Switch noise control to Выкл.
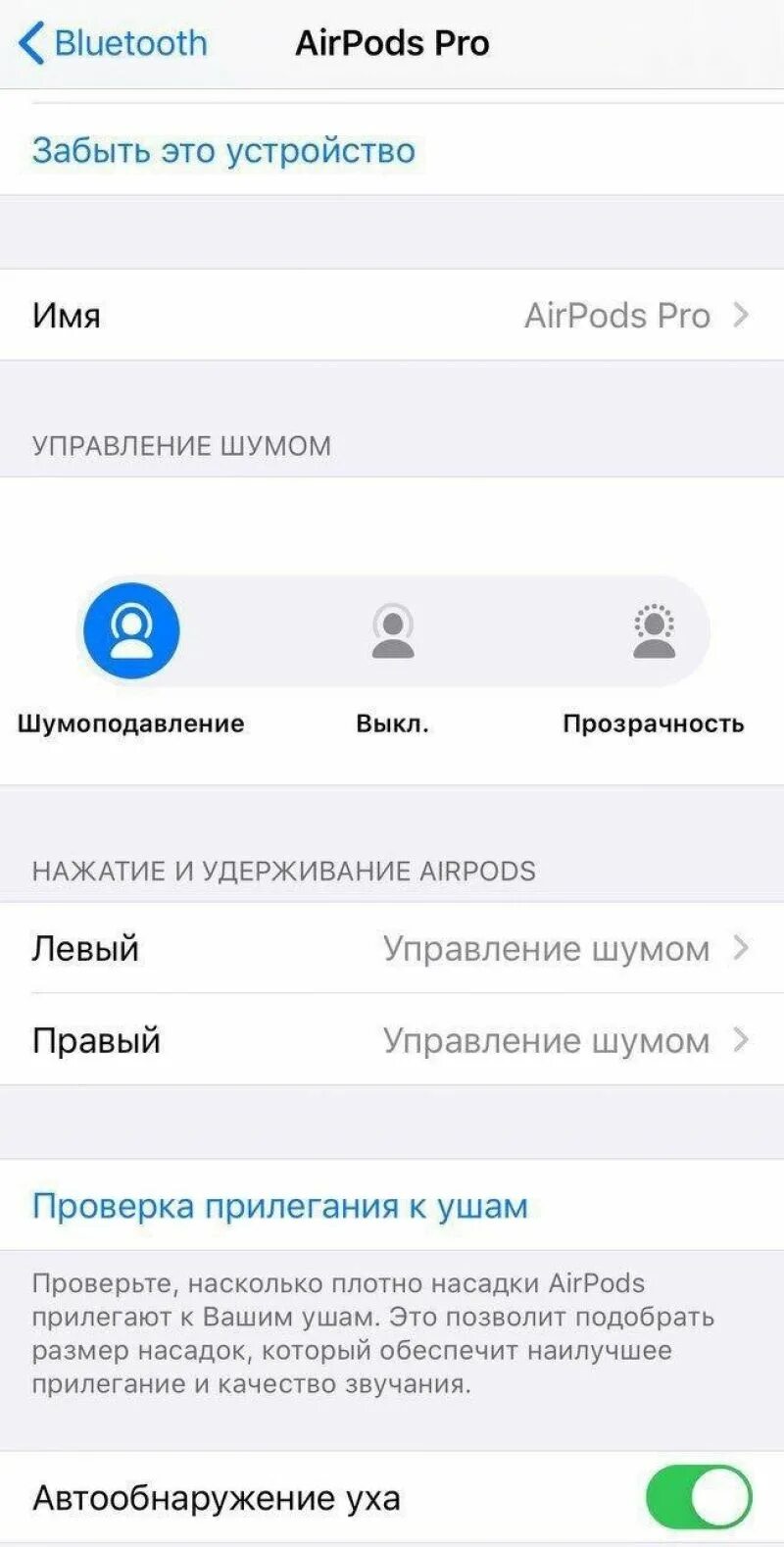Image resolution: width=784 pixels, height=1547 pixels. tap(393, 630)
